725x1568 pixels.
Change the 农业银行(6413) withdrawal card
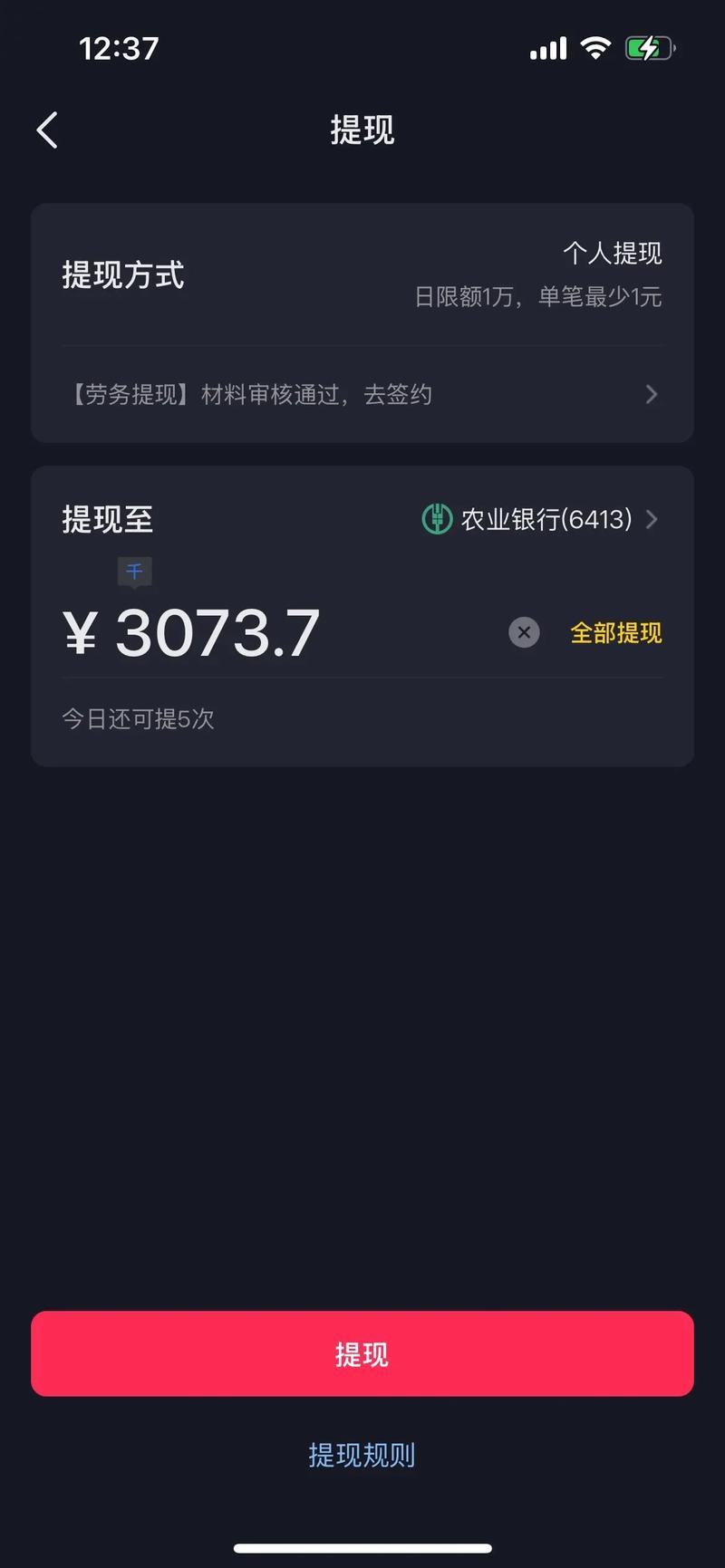click(x=541, y=519)
